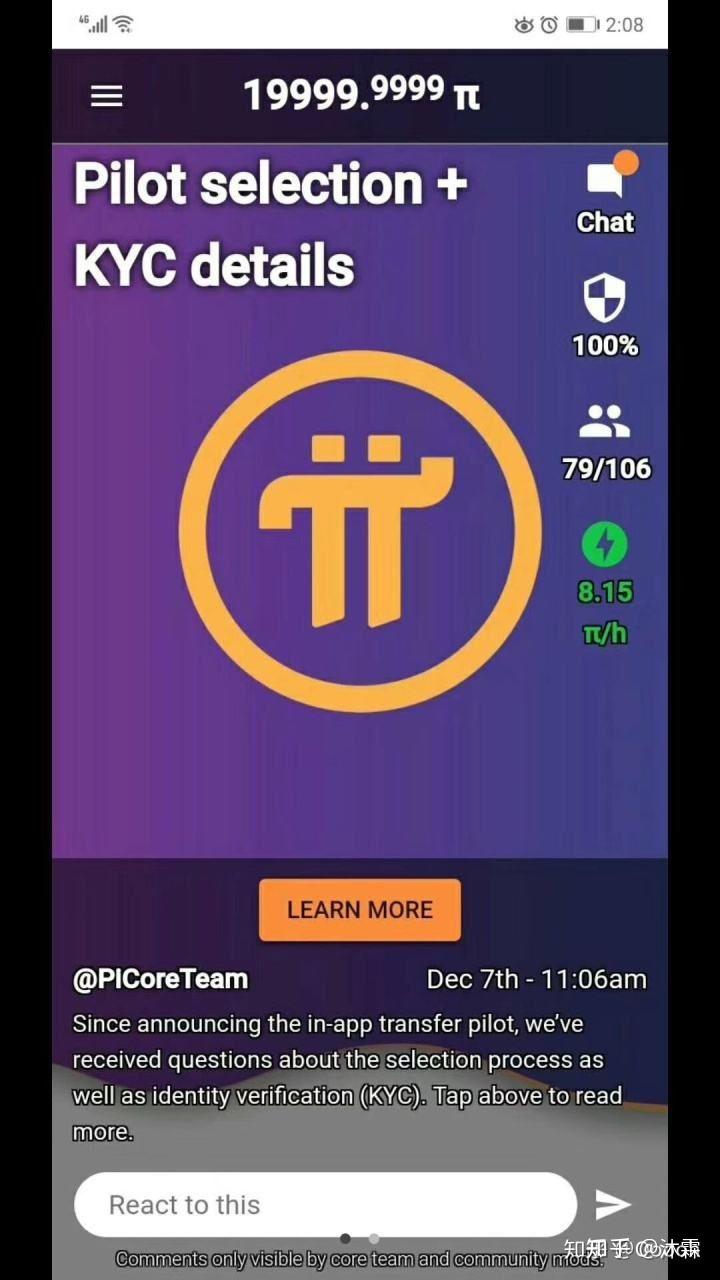Open the hamburger drawer menu

106,96
